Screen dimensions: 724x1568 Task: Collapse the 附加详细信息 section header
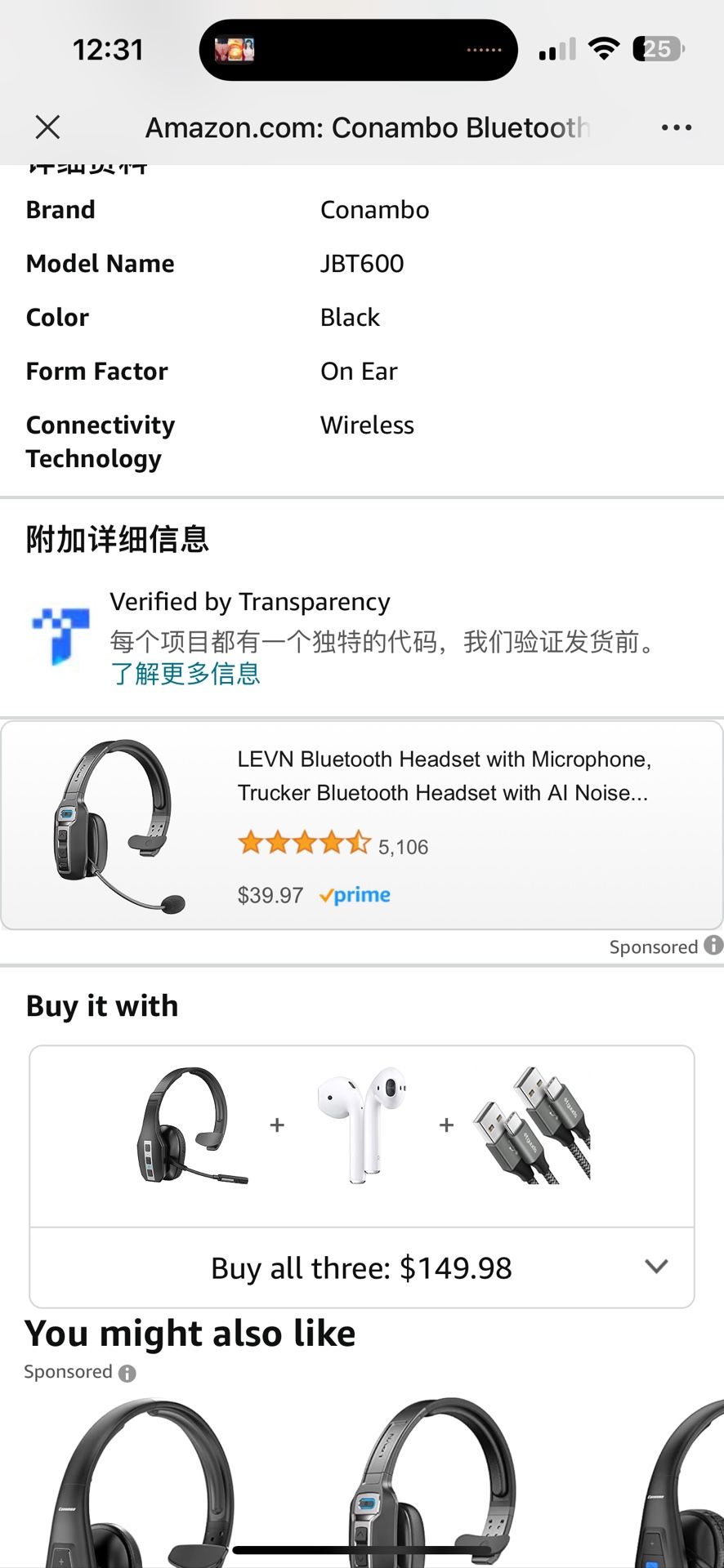click(x=117, y=540)
